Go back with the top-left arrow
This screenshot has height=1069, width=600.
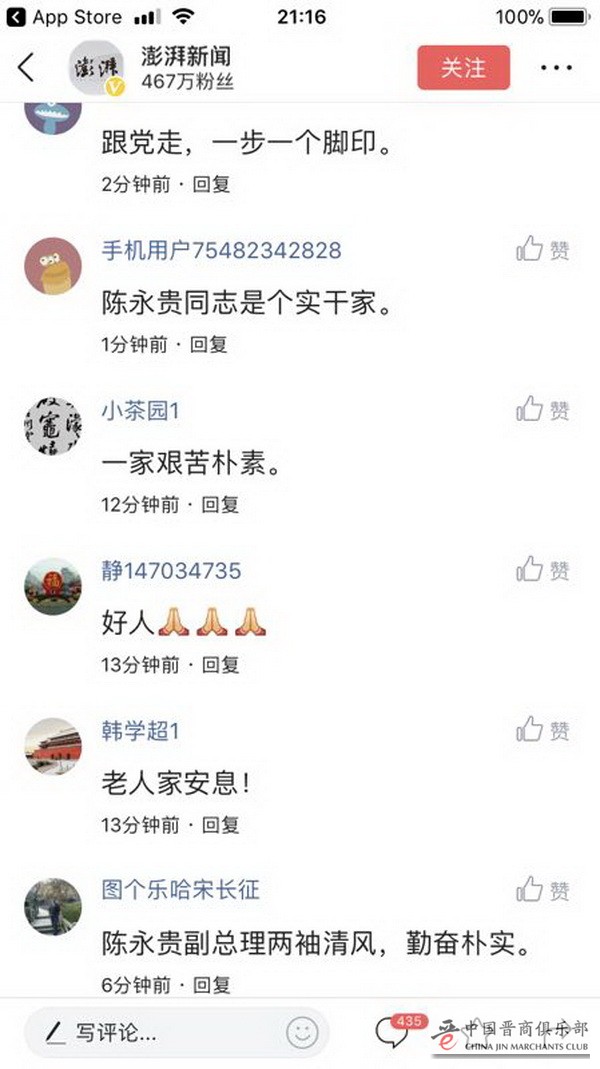(x=27, y=68)
